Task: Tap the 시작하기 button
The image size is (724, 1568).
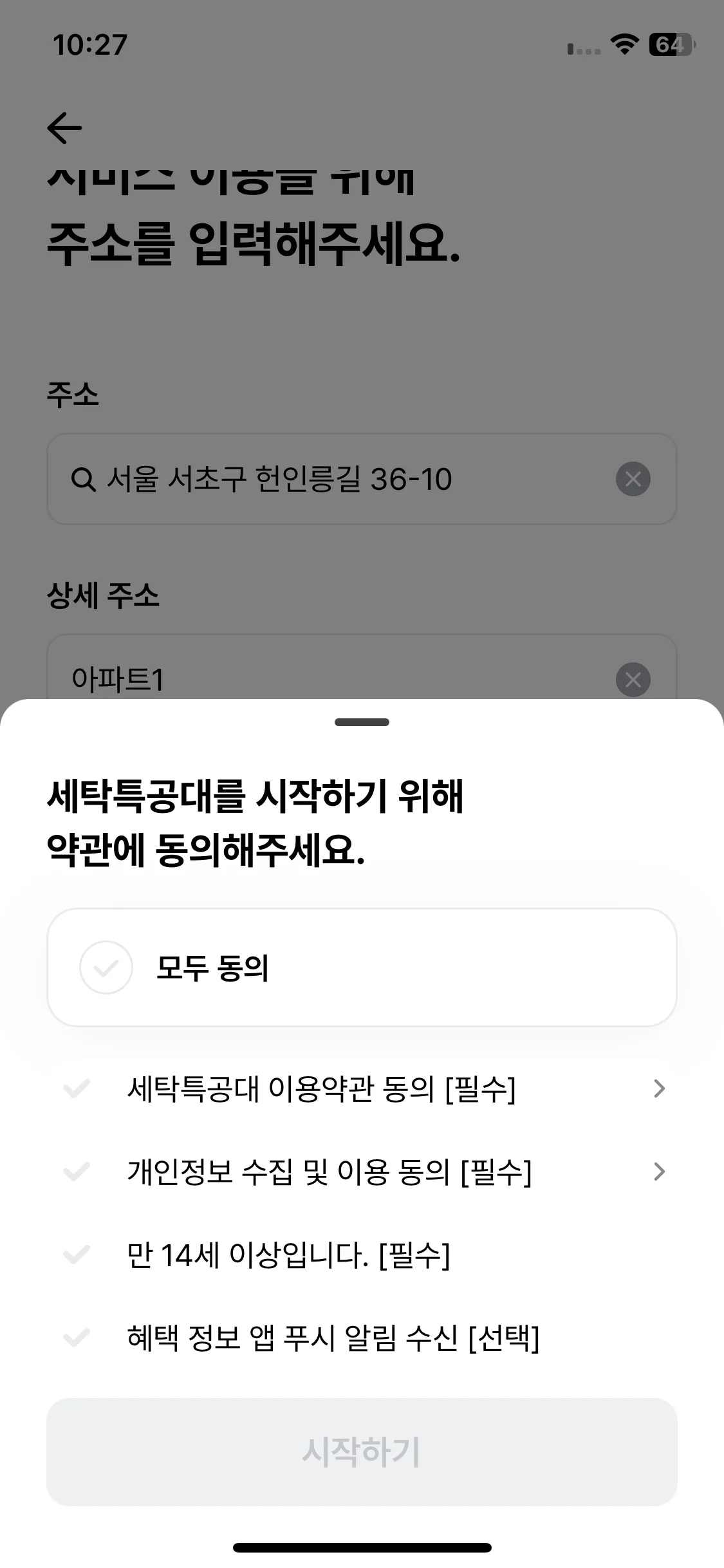Action: tap(362, 1451)
